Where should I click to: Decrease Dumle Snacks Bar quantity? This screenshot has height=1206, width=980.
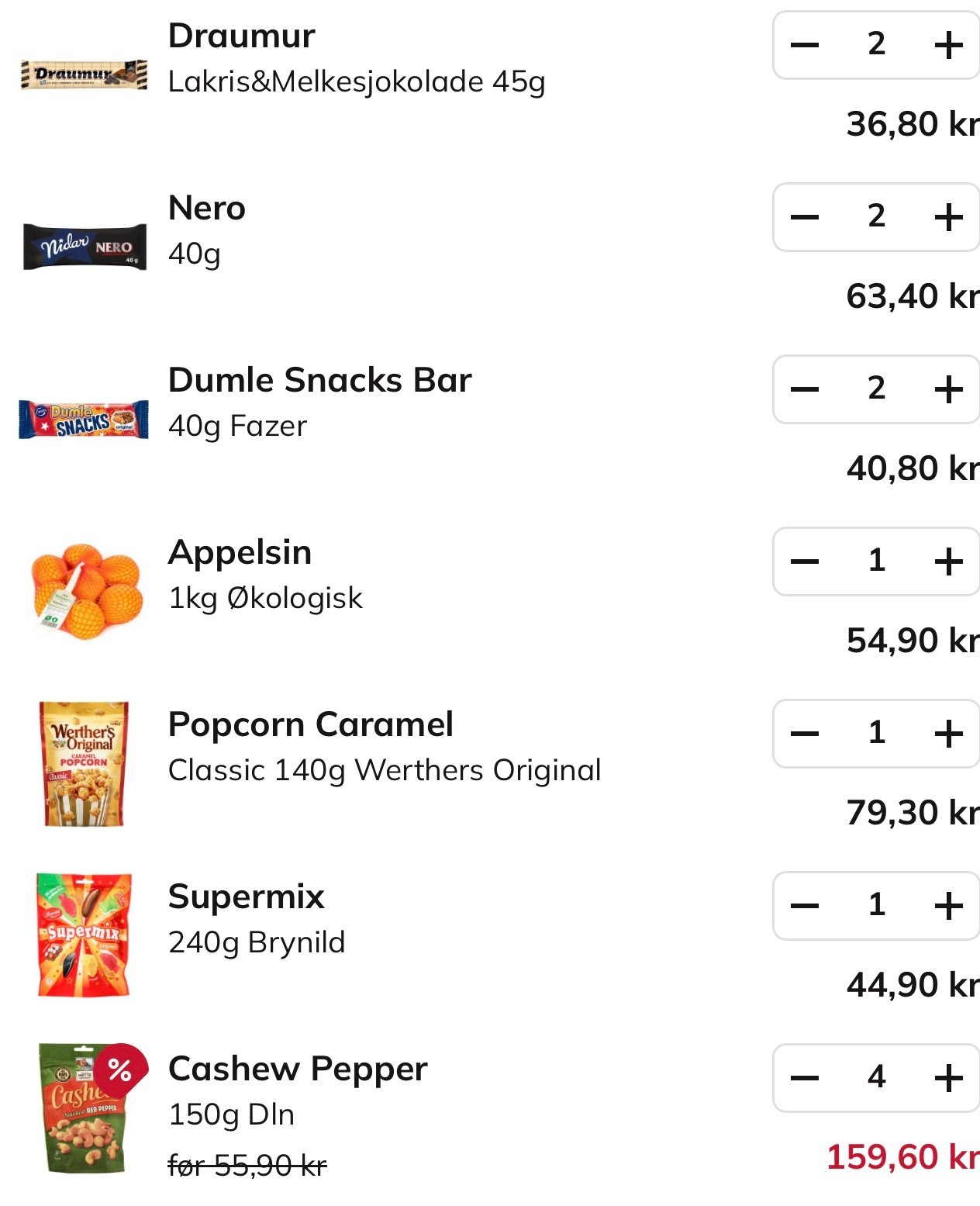805,389
